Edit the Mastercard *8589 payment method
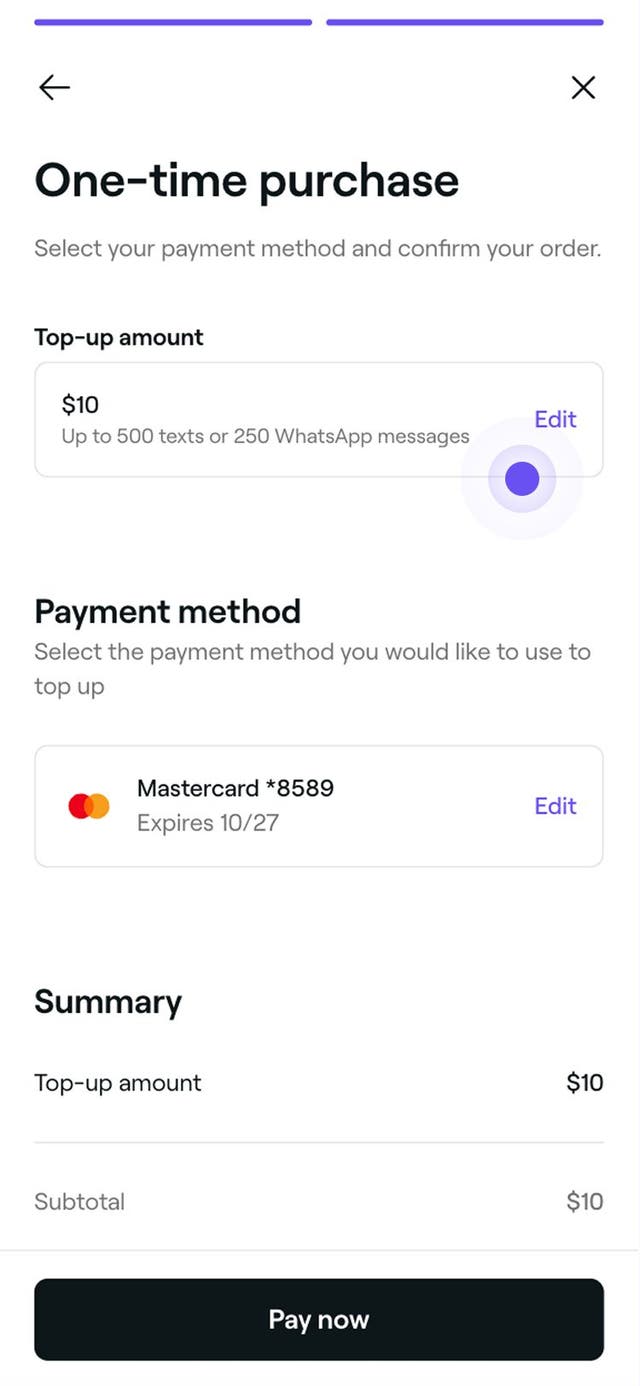 tap(555, 806)
